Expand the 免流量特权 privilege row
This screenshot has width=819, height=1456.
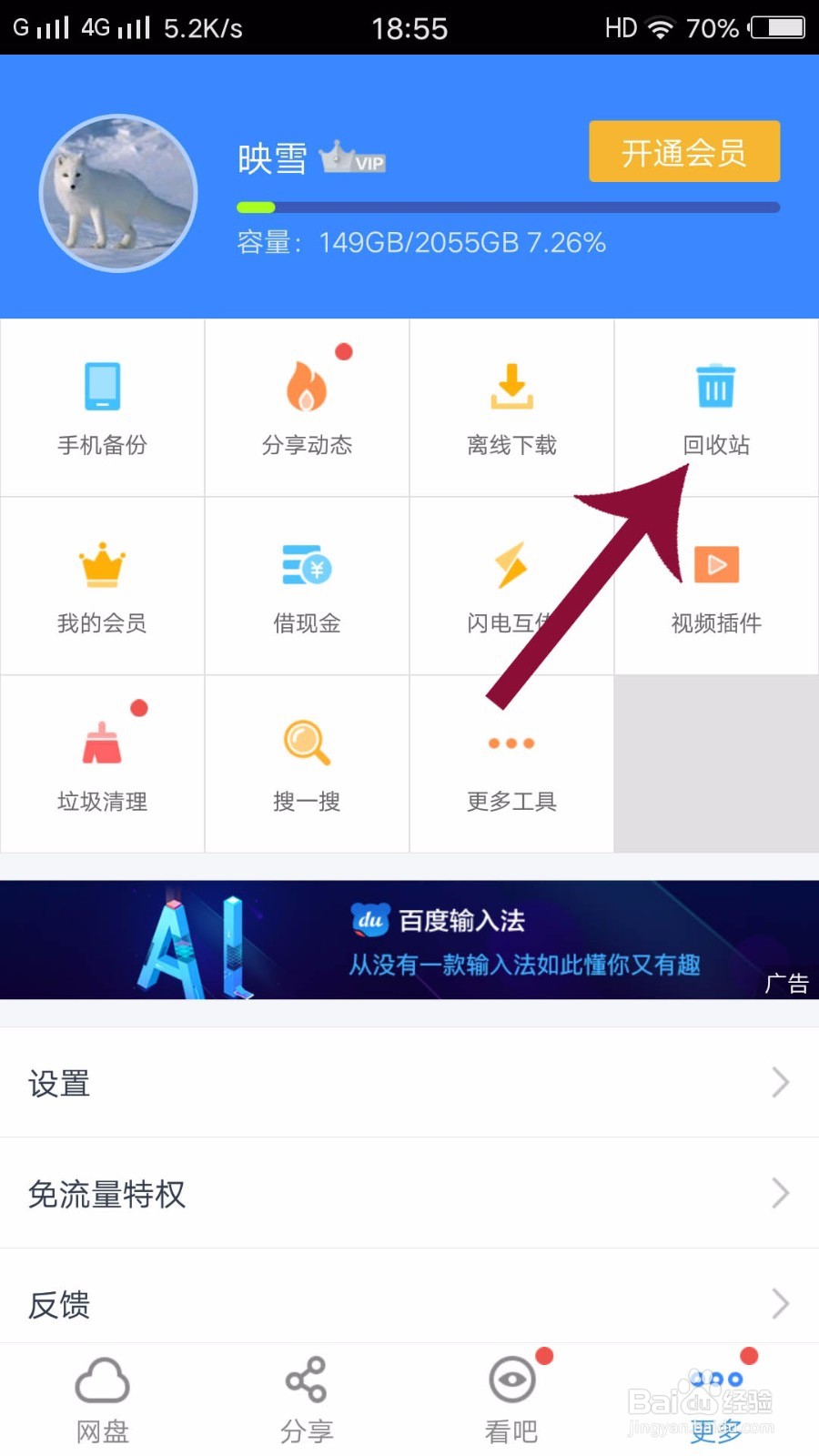click(x=409, y=1193)
